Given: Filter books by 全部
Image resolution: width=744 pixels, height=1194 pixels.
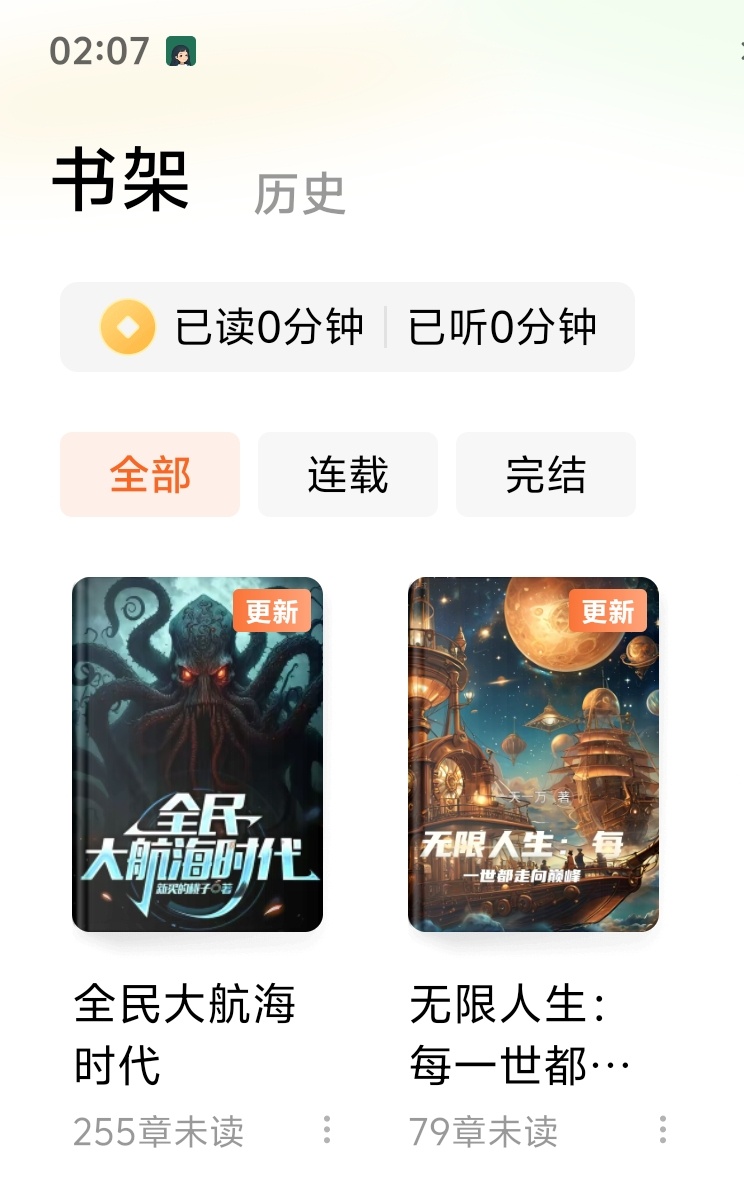Looking at the screenshot, I should point(150,475).
